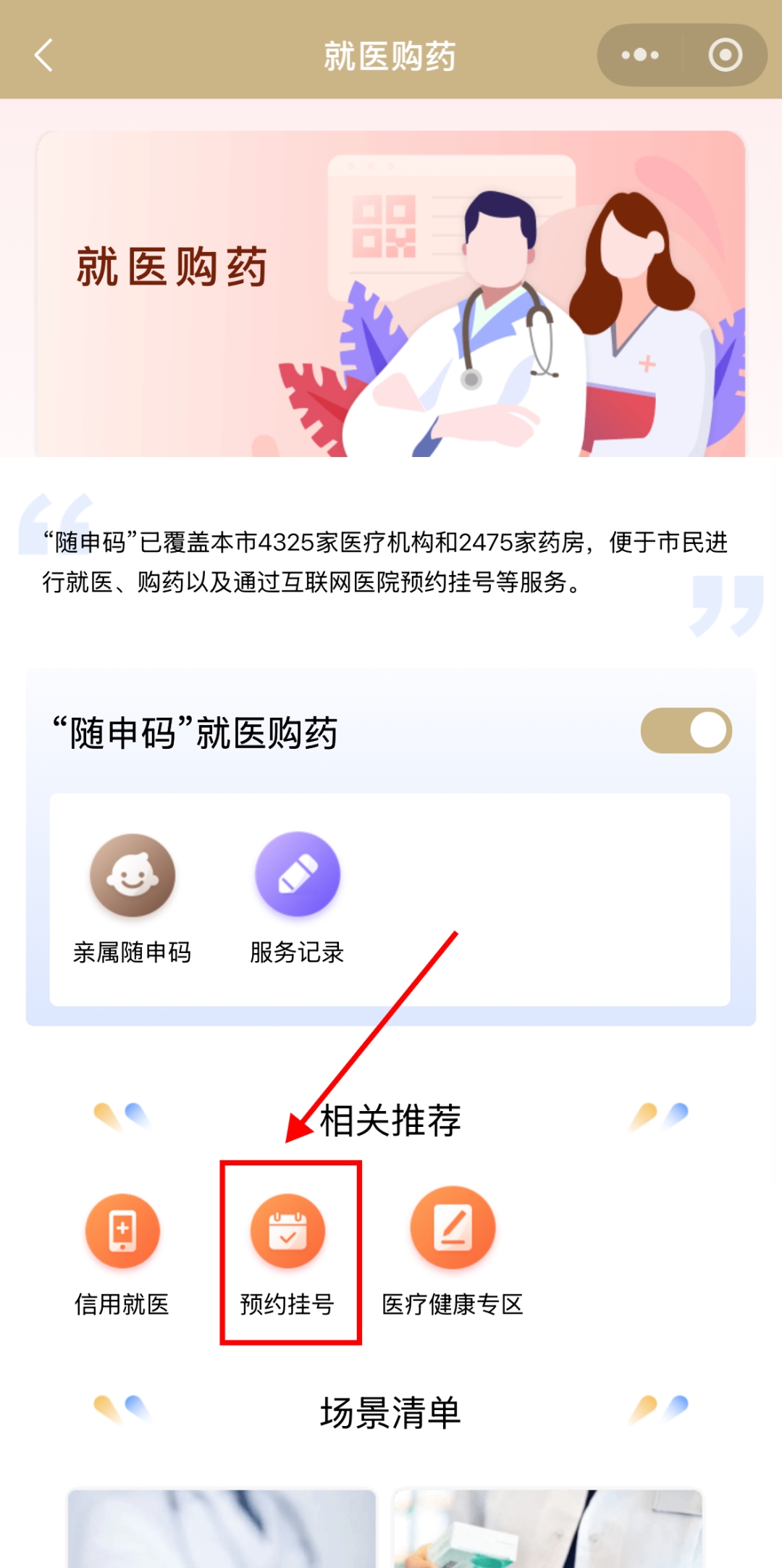Close the mini program with the circle button
Viewport: 782px width, 1568px height.
(x=725, y=55)
